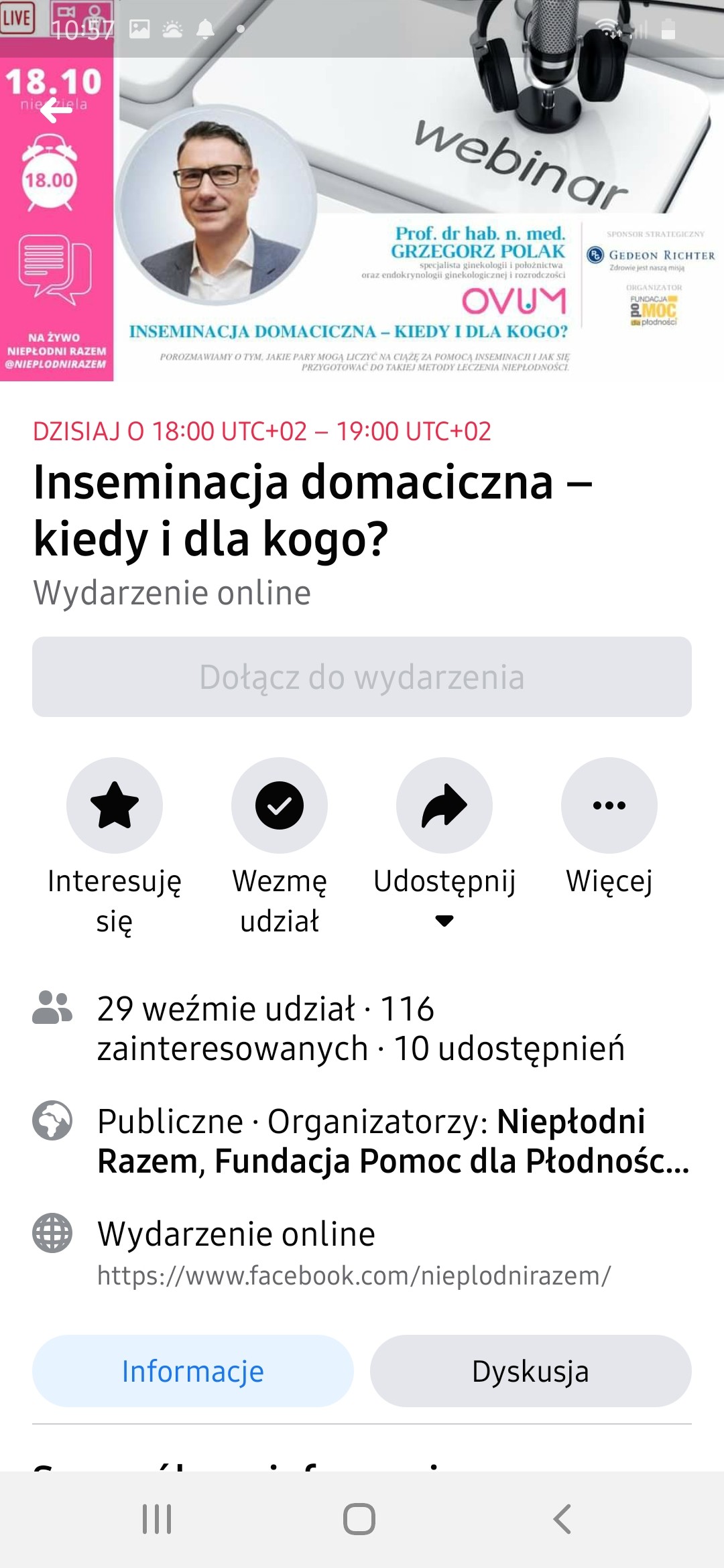Viewport: 724px width, 1568px height.
Task: Share the event via Udostępnij
Action: pos(444,805)
